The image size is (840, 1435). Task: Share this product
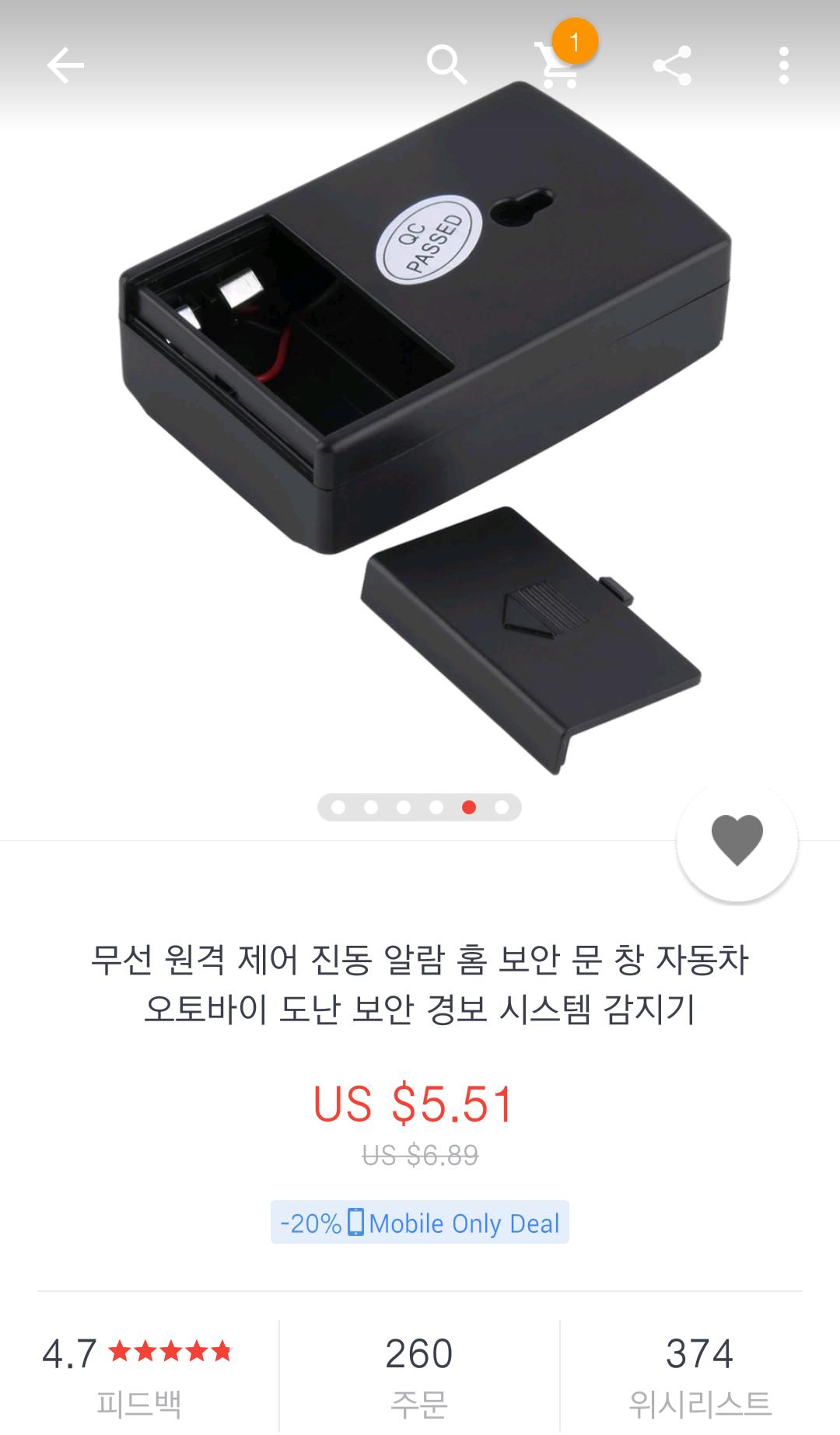pyautogui.click(x=672, y=65)
